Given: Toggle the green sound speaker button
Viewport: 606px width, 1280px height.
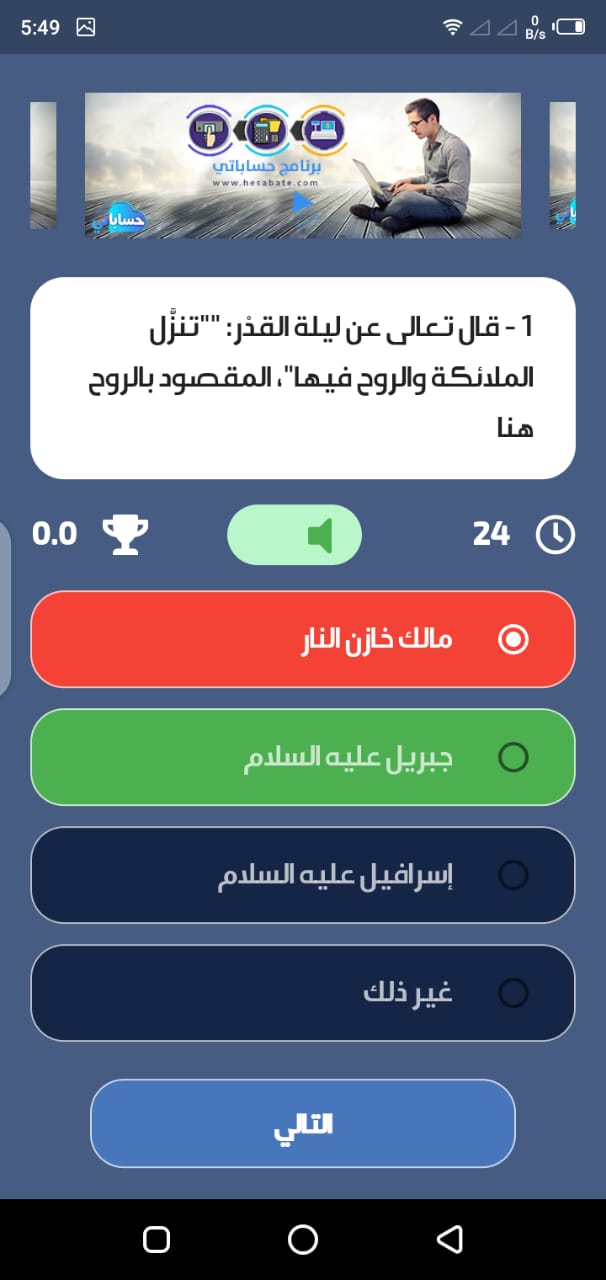Looking at the screenshot, I should coord(295,535).
